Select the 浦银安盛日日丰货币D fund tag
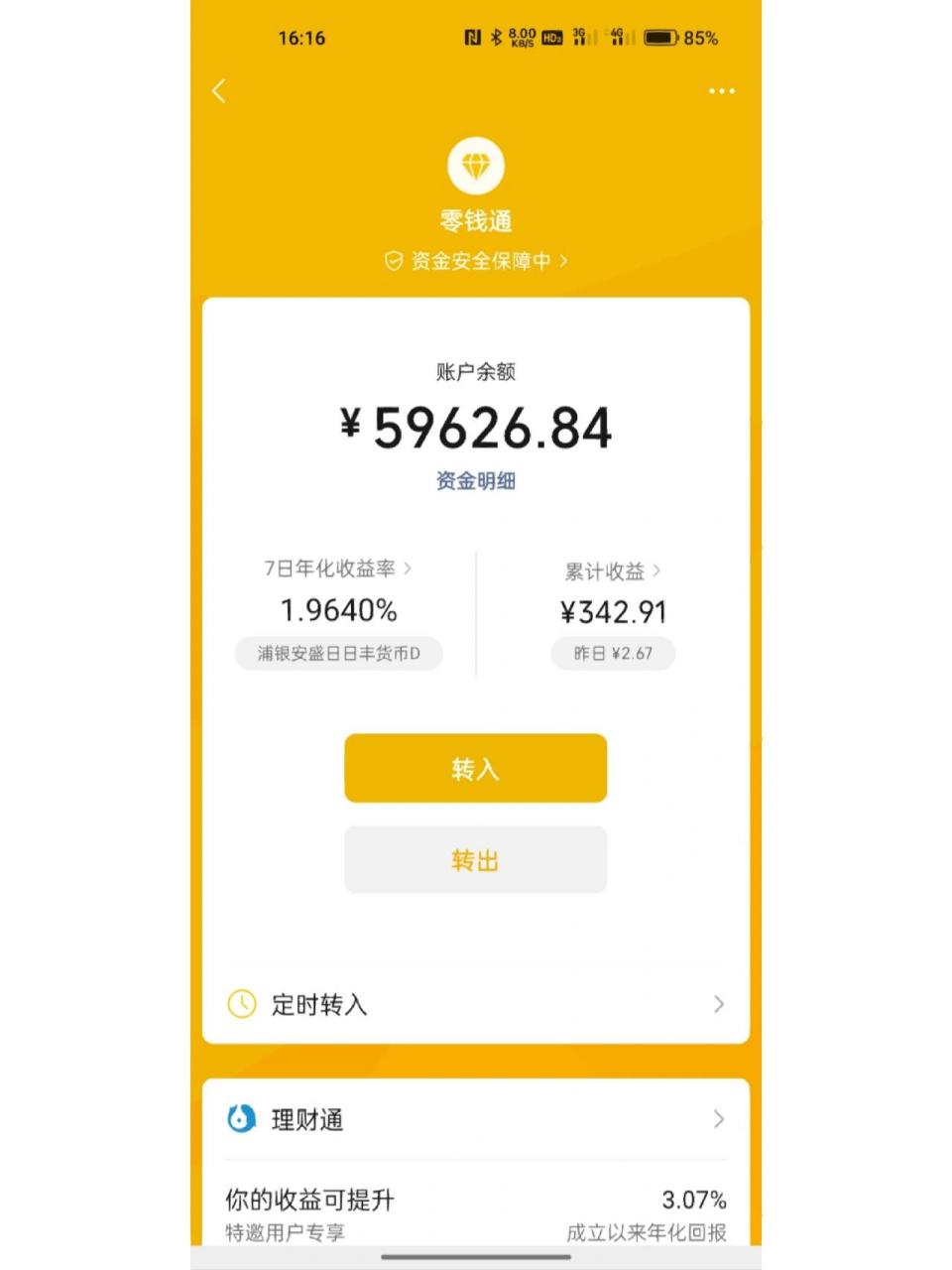 pos(338,653)
